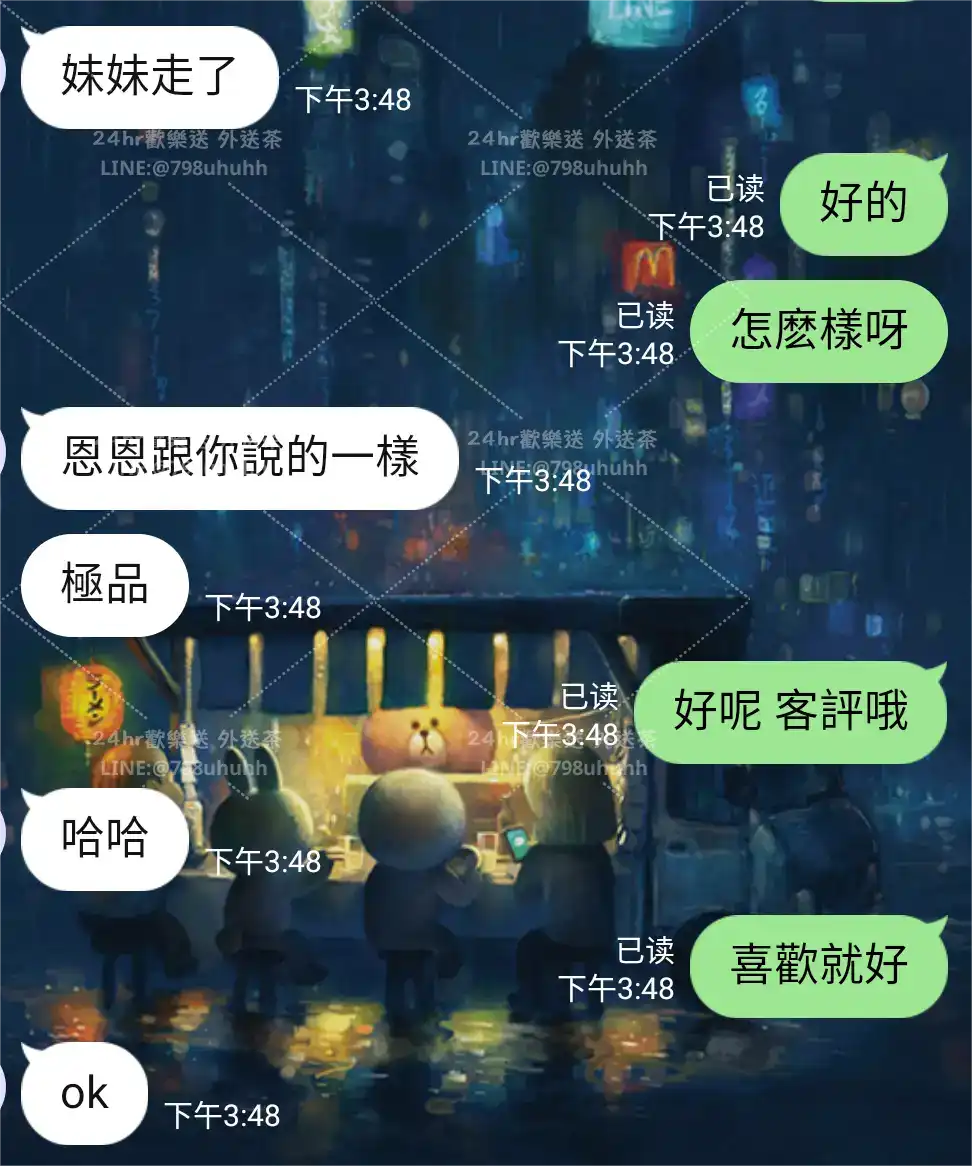Select the "哈哈" received message

(x=103, y=838)
